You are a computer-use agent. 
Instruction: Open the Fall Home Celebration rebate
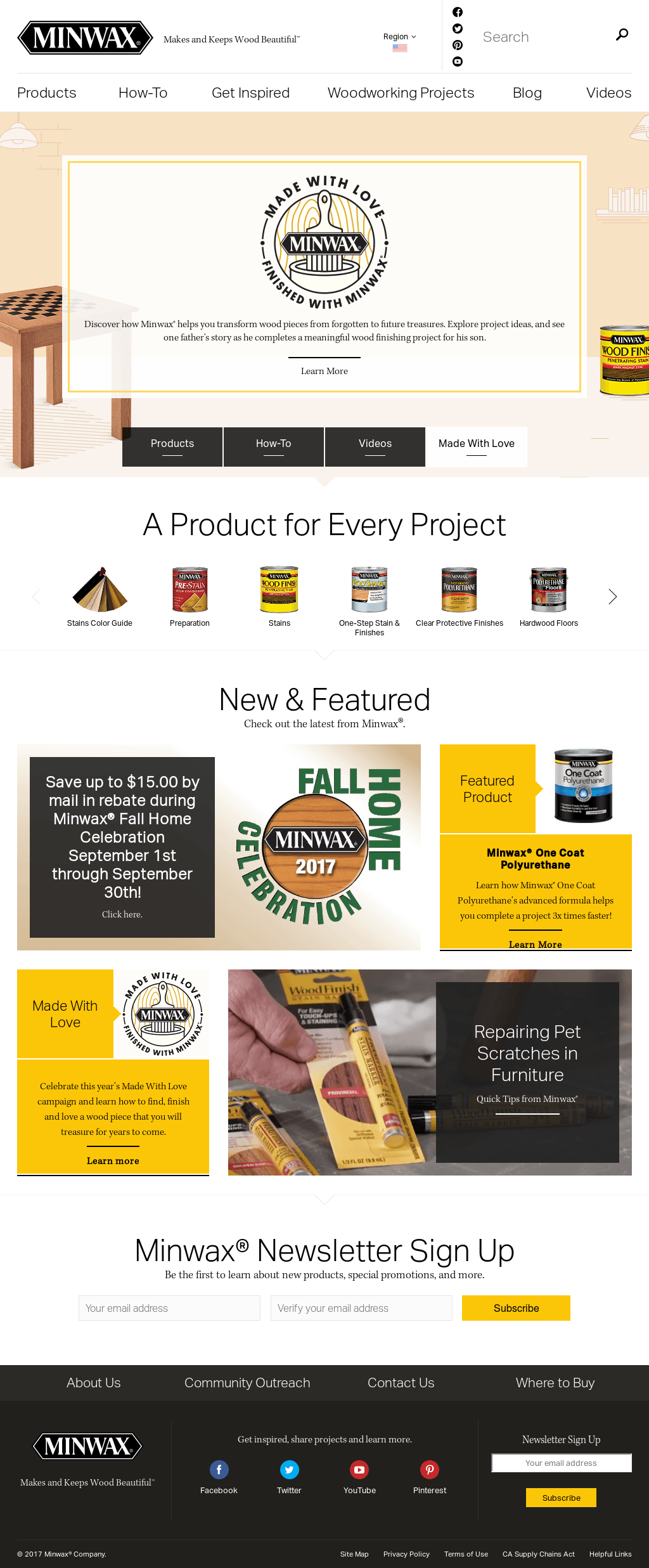(122, 847)
